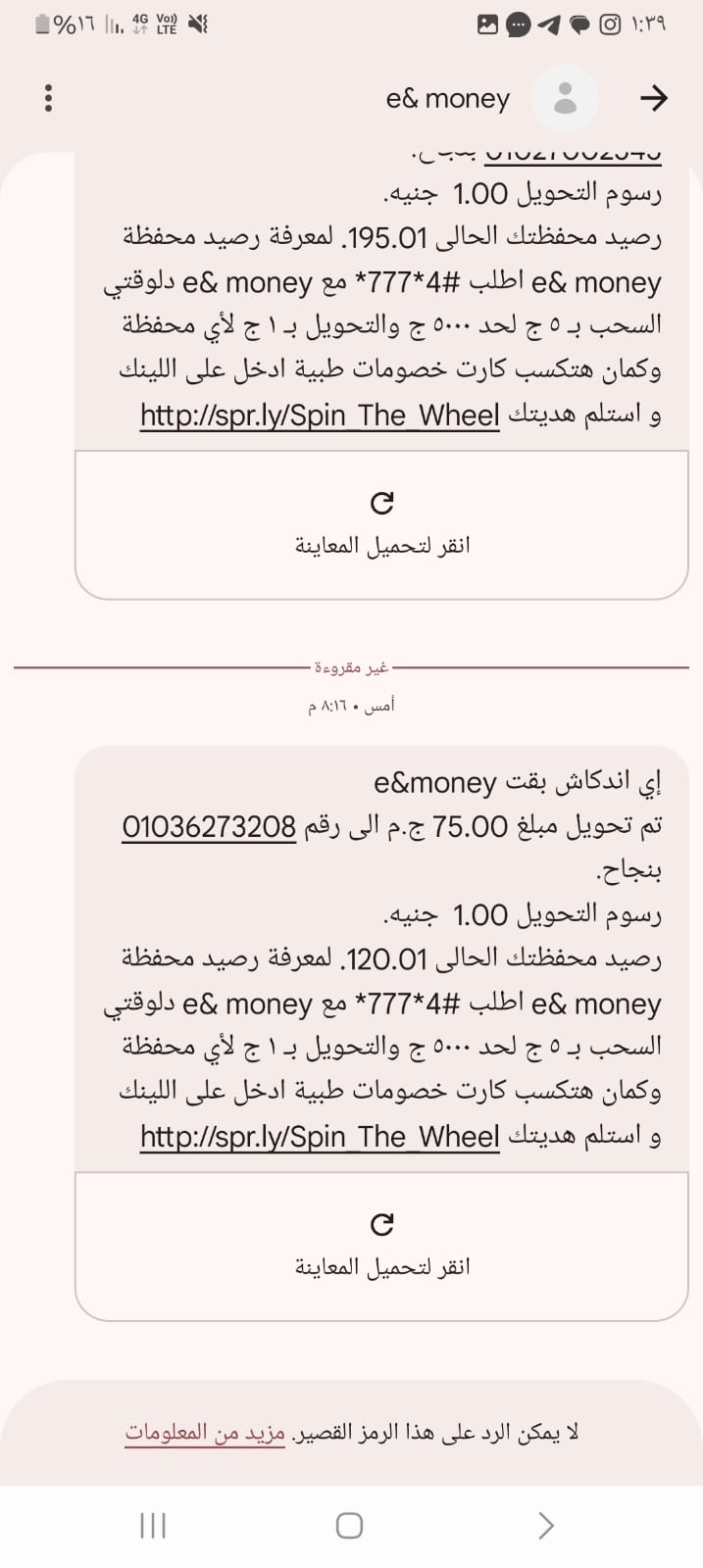Open the three-dot overflow menu
The height and width of the screenshot is (1568, 703).
coord(48,98)
